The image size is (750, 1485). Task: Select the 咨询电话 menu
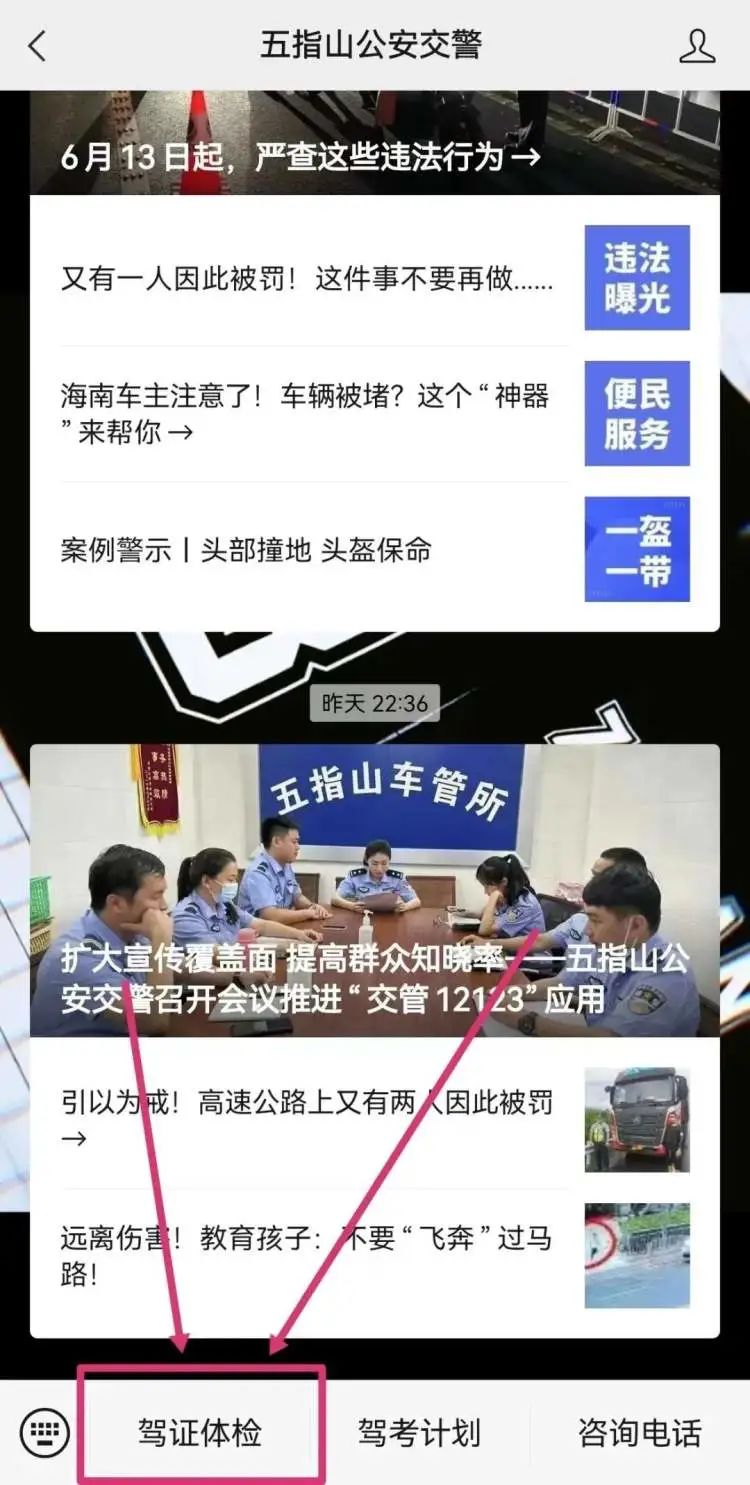pos(639,1434)
